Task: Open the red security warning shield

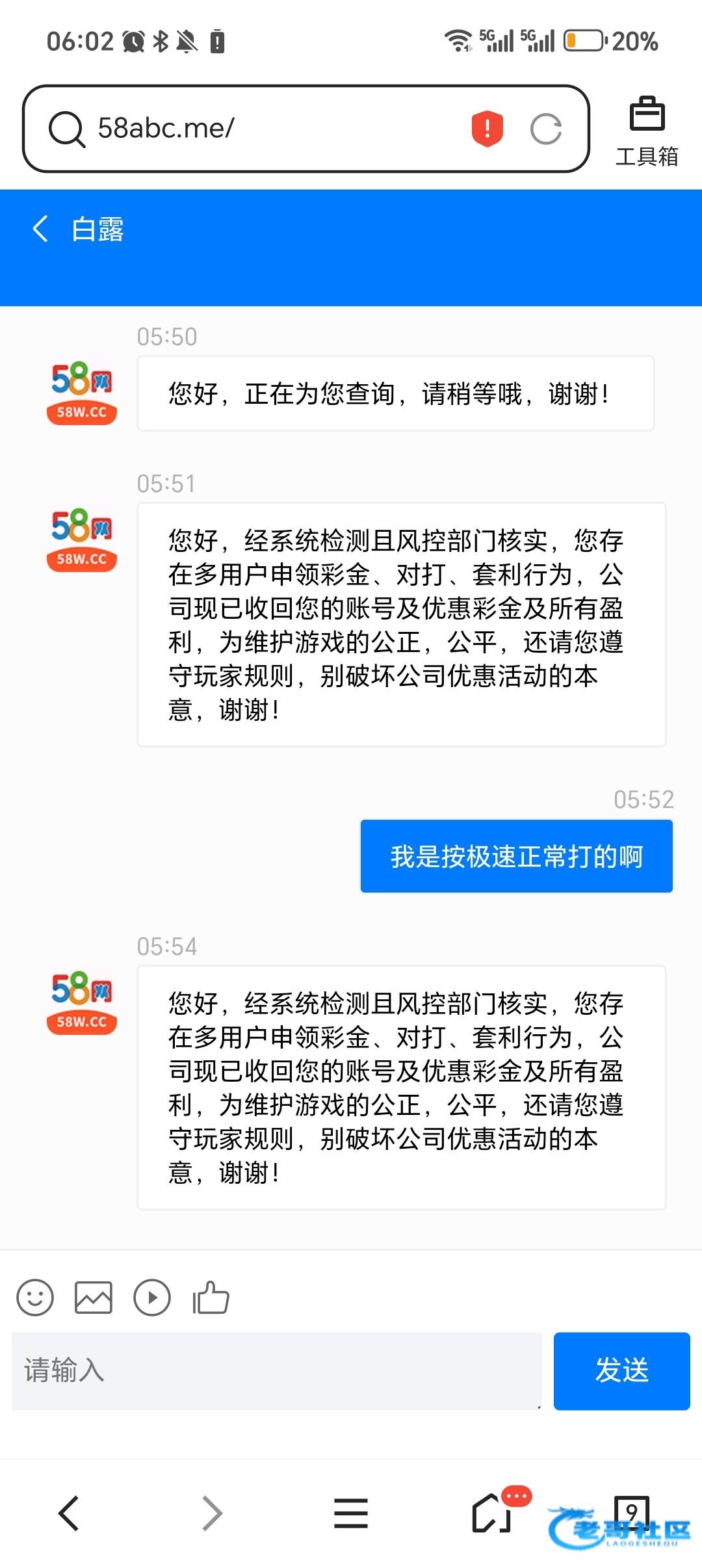Action: pyautogui.click(x=487, y=129)
